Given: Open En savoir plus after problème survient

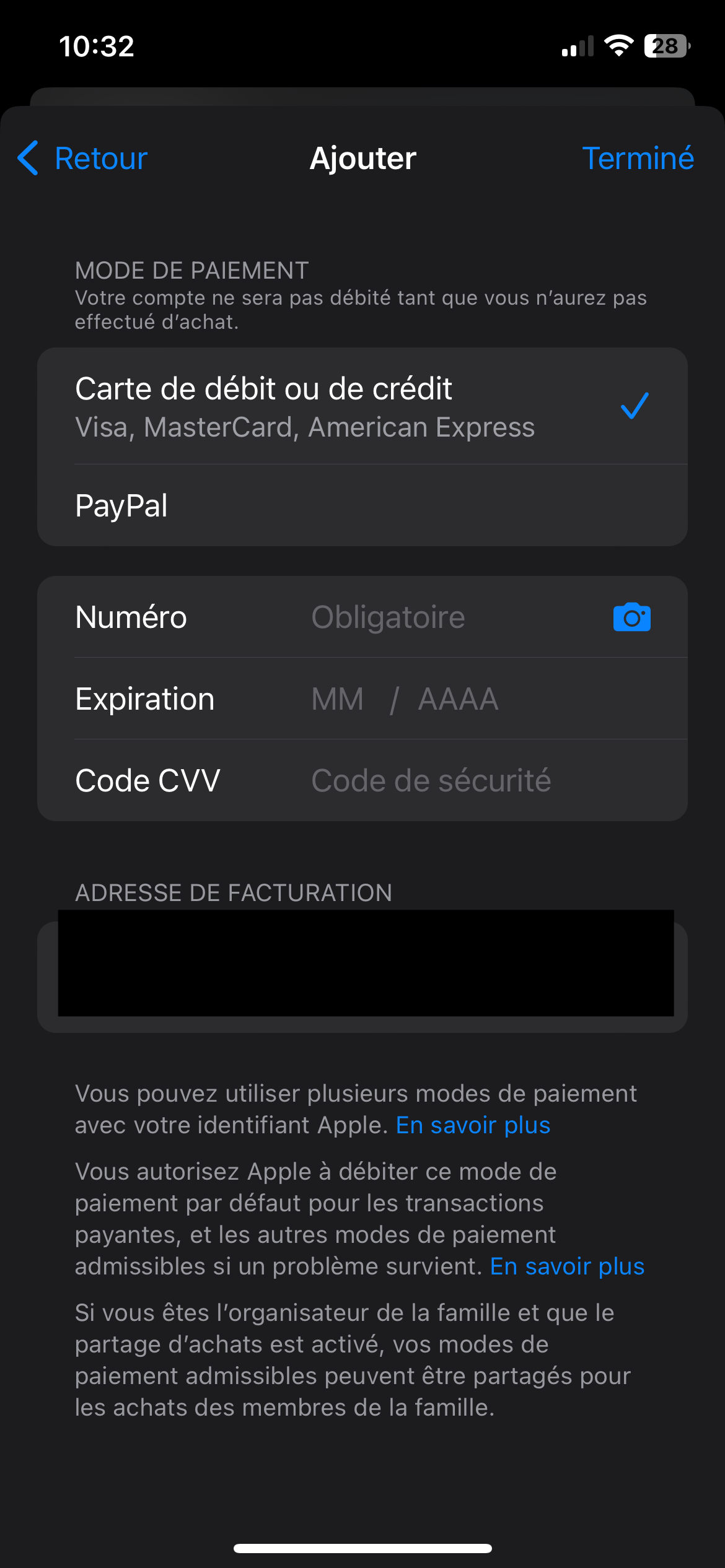Looking at the screenshot, I should (x=567, y=1266).
